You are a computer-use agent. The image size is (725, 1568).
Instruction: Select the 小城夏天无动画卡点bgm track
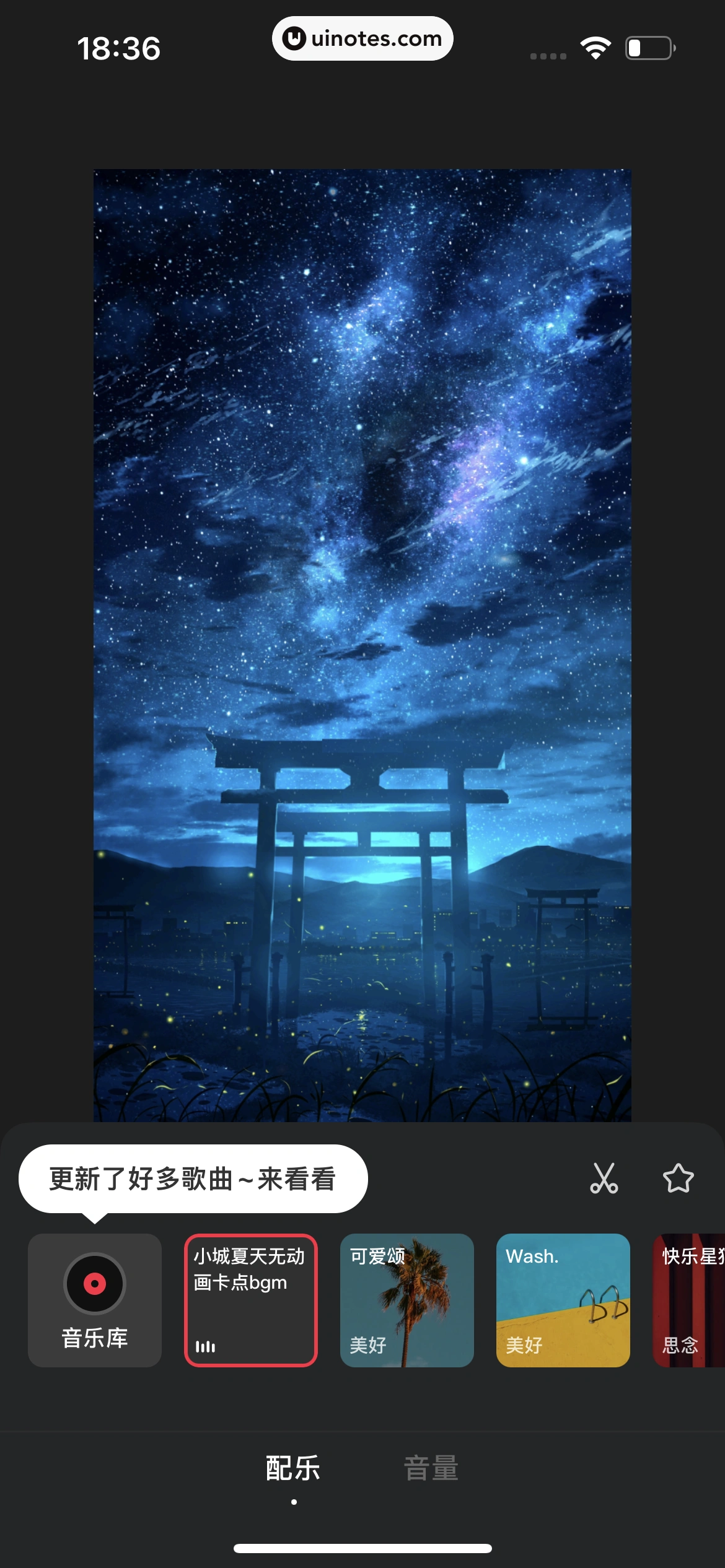click(x=251, y=1300)
